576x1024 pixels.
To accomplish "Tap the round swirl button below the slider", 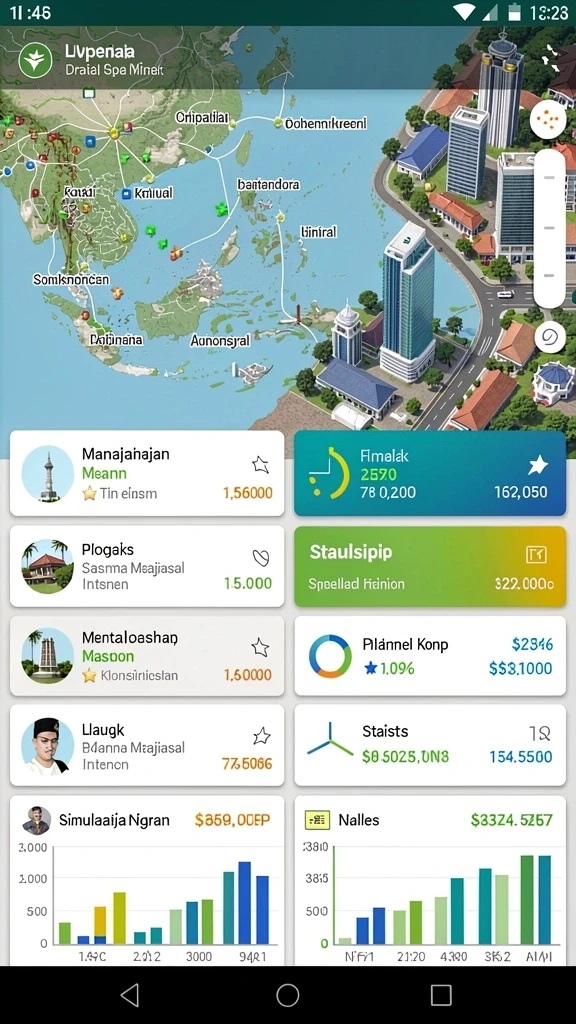I will click(x=549, y=338).
